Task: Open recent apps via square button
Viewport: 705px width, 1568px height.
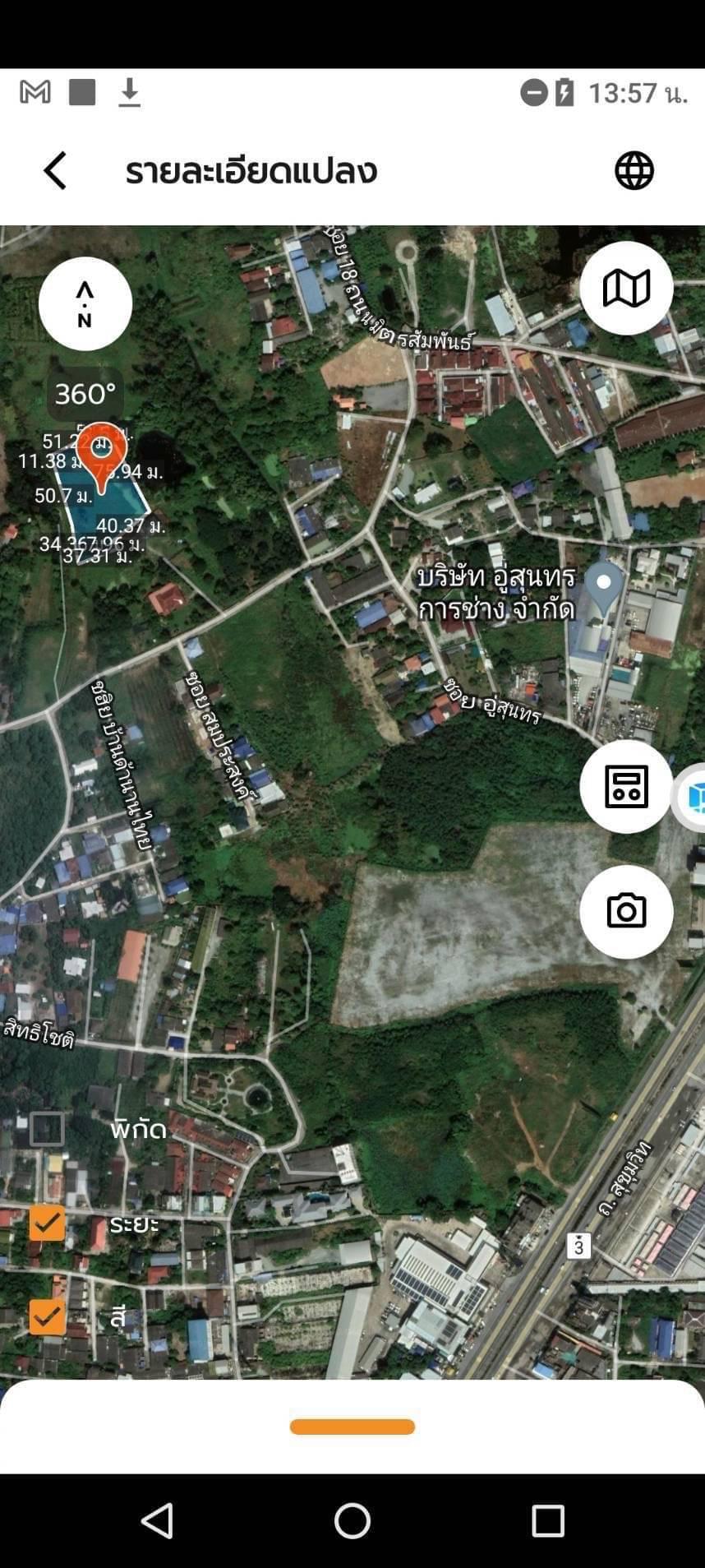Action: point(547,1521)
